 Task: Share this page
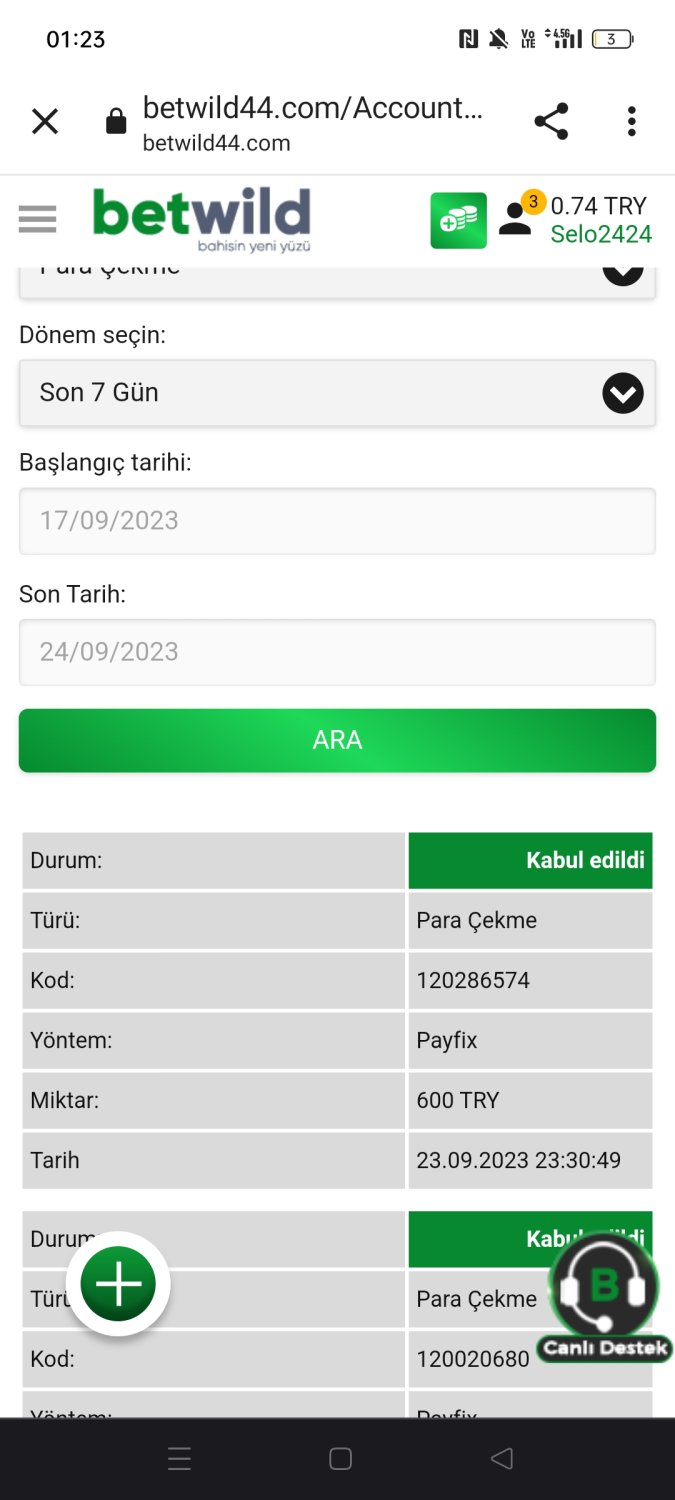tap(551, 122)
